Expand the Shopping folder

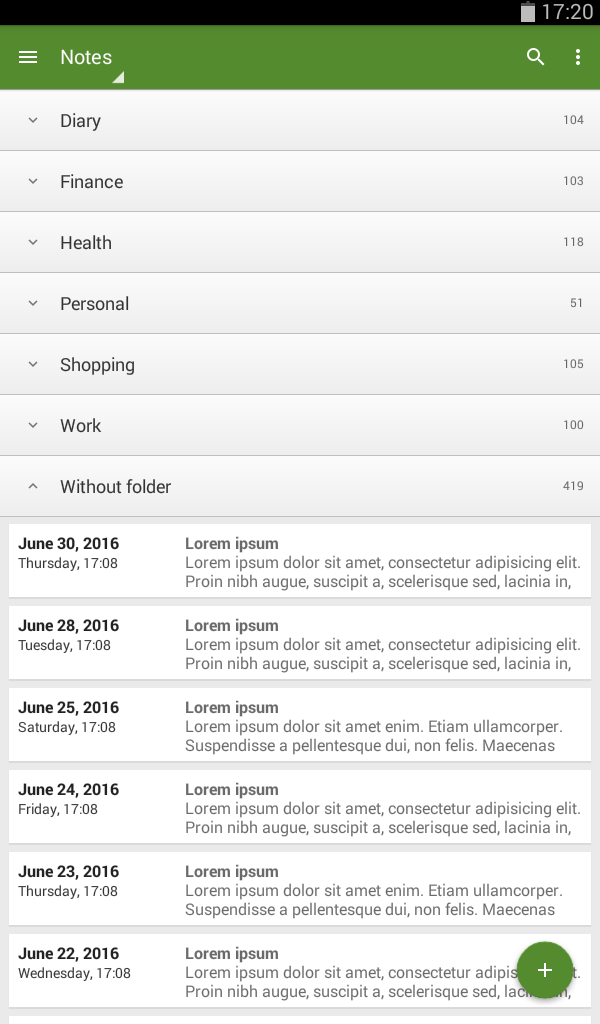300,364
